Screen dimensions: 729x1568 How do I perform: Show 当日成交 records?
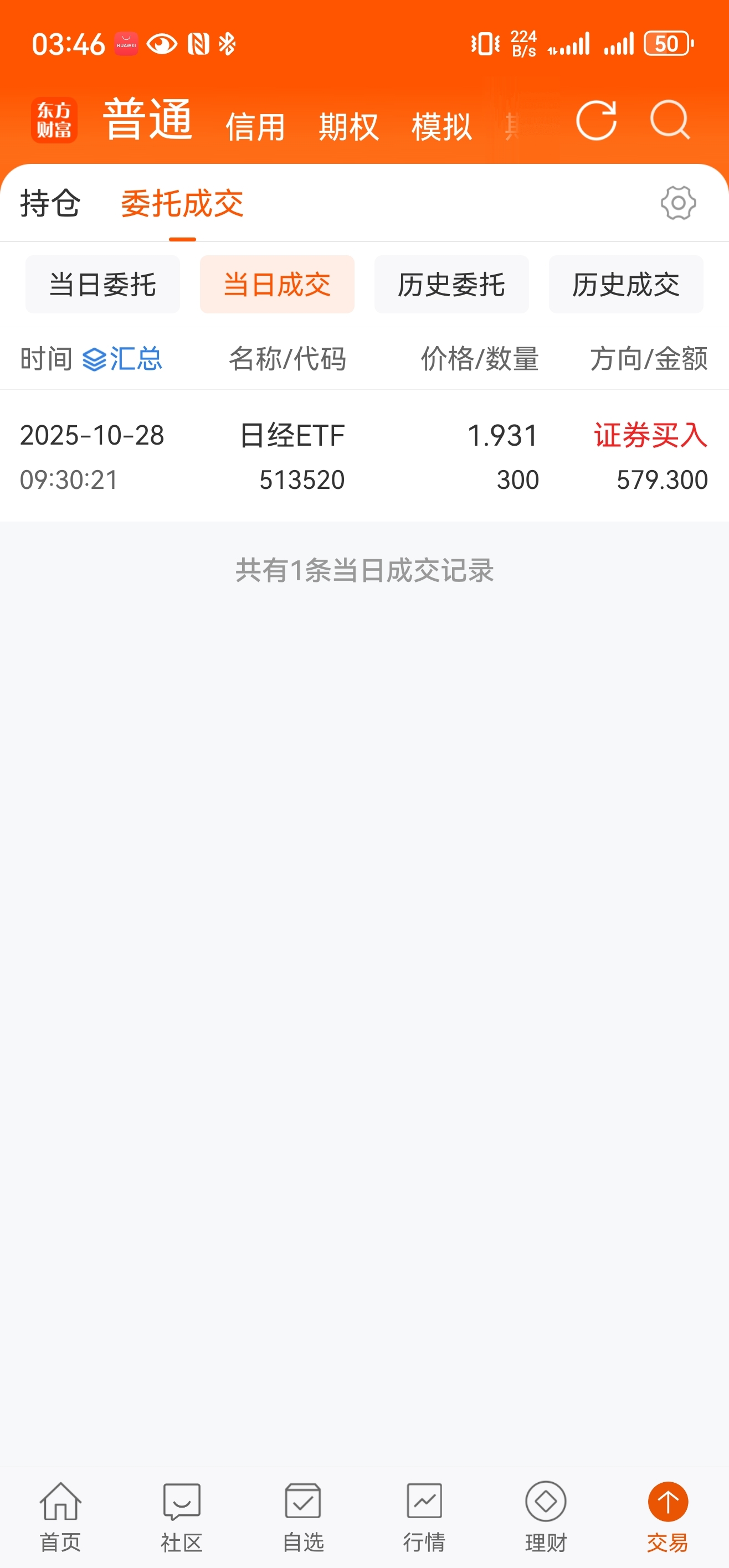pos(277,284)
